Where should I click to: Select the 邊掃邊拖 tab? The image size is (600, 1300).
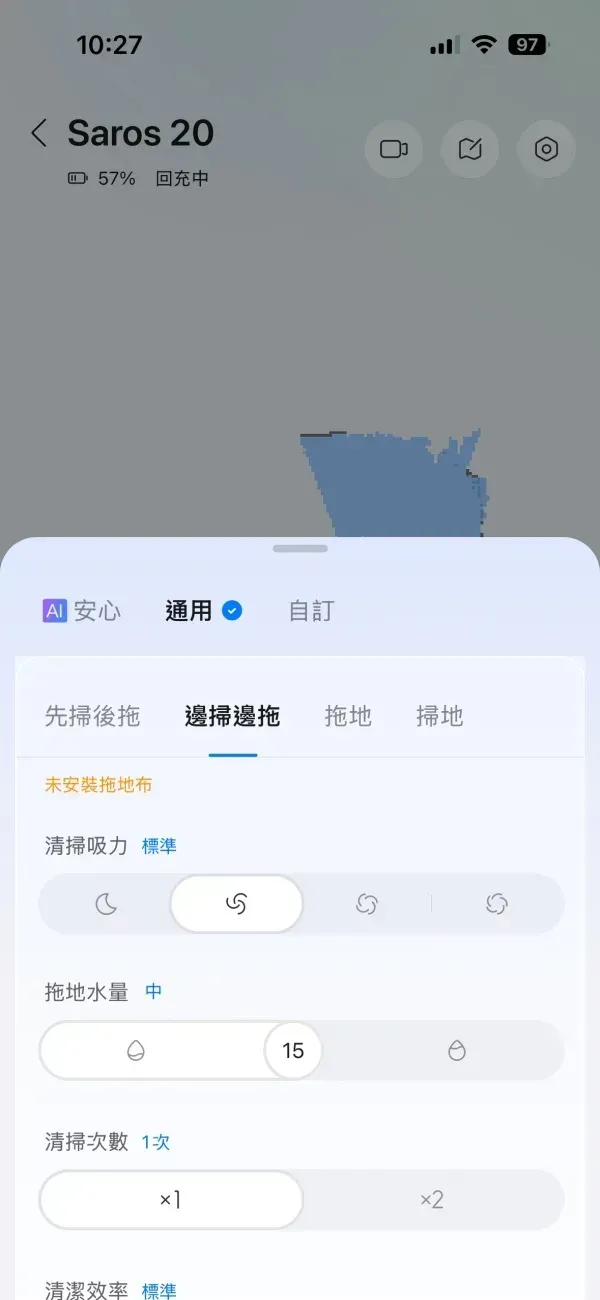232,716
